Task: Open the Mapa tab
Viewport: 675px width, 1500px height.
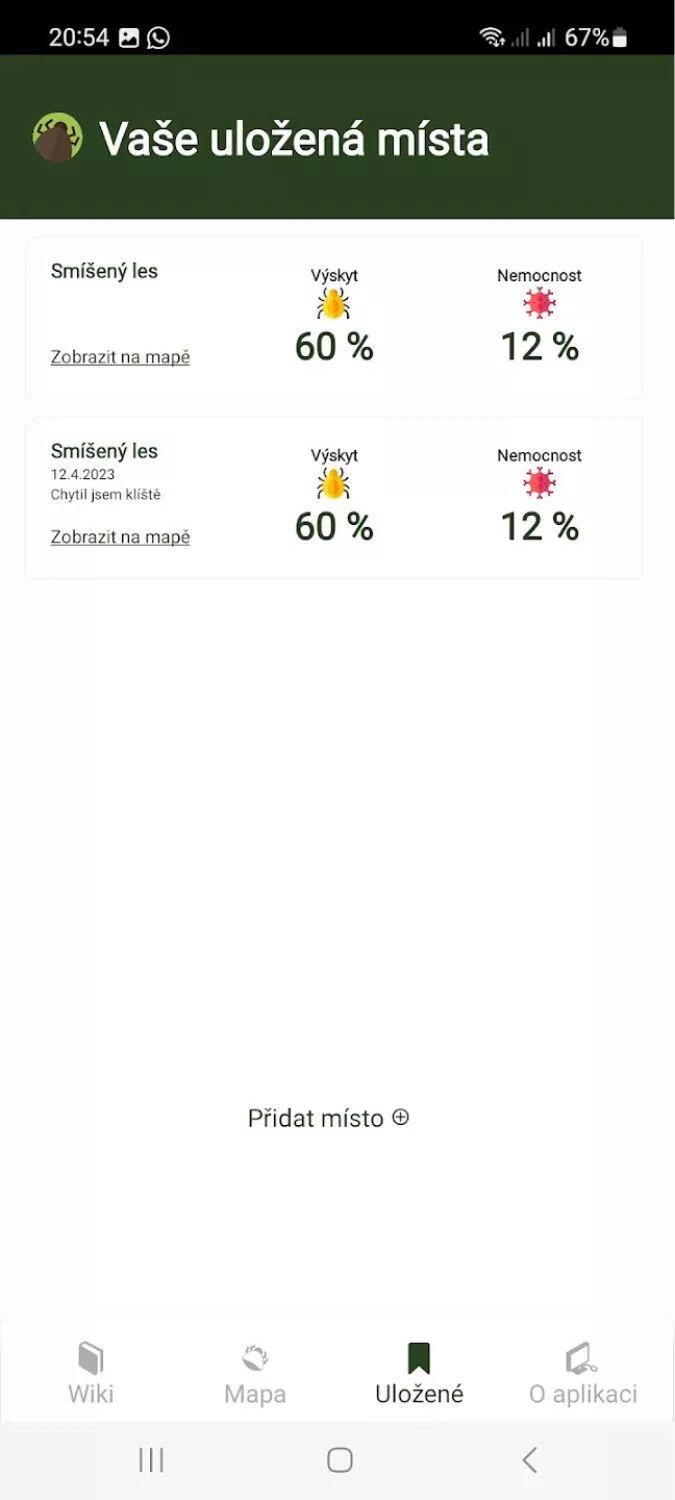Action: click(255, 1374)
